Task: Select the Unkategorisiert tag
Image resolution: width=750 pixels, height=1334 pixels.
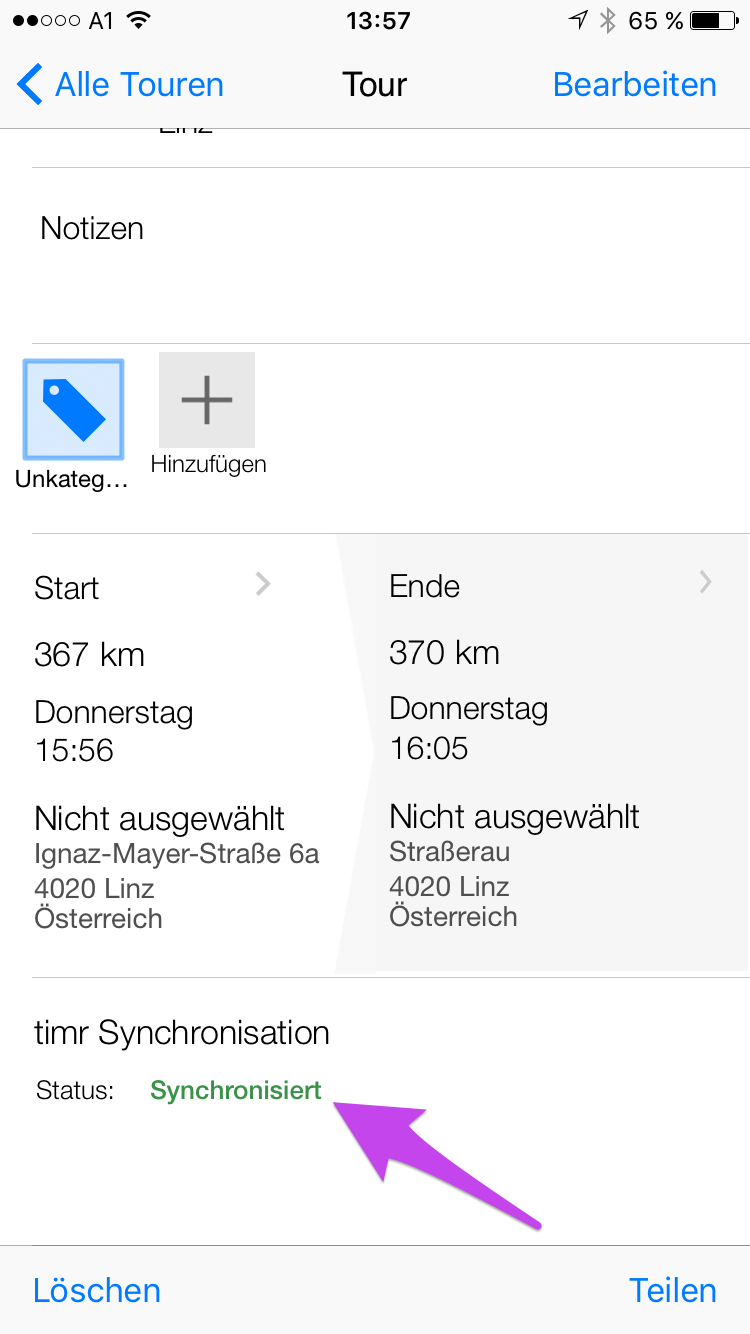Action: tap(73, 410)
